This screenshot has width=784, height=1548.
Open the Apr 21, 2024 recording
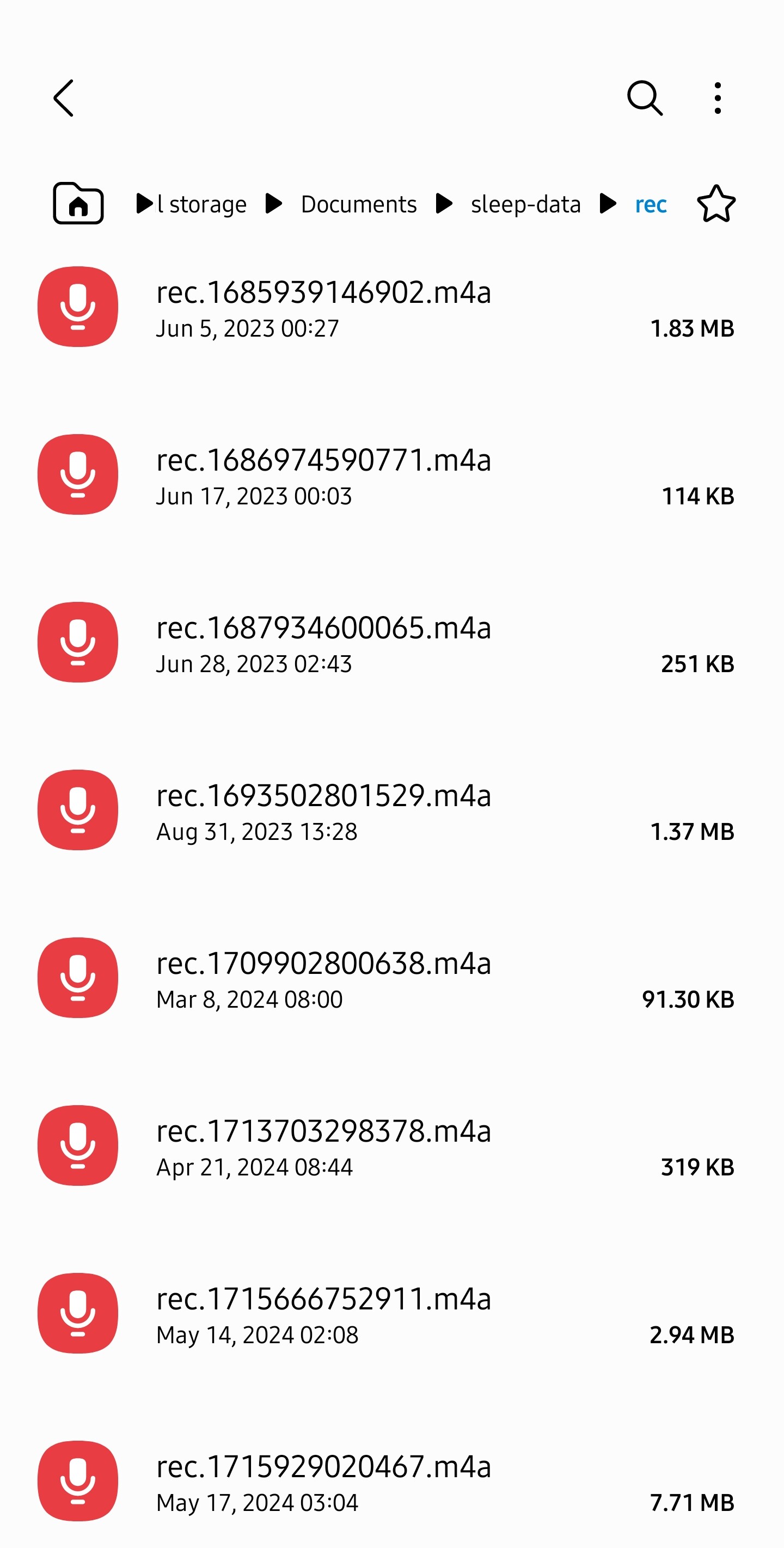click(391, 1145)
